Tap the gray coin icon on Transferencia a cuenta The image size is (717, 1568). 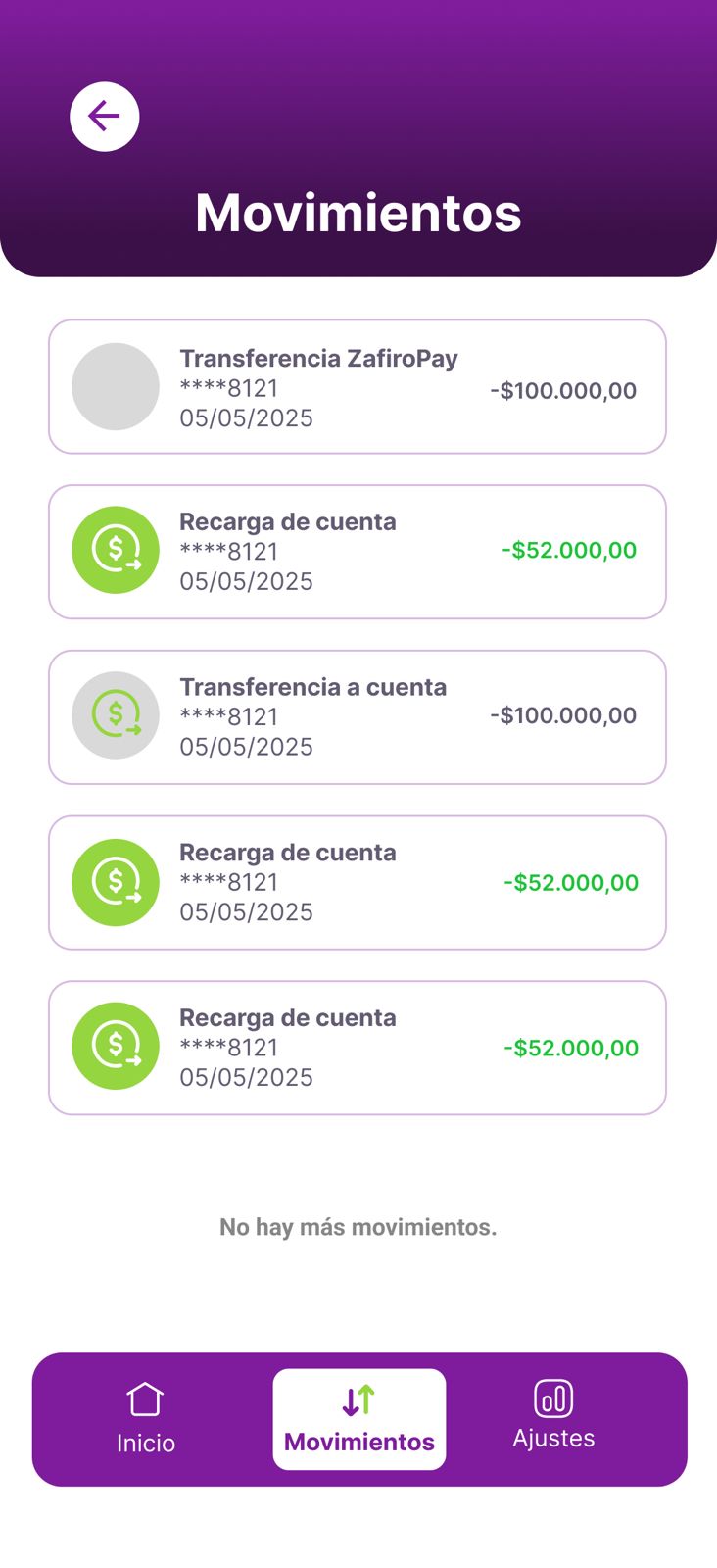(x=116, y=716)
